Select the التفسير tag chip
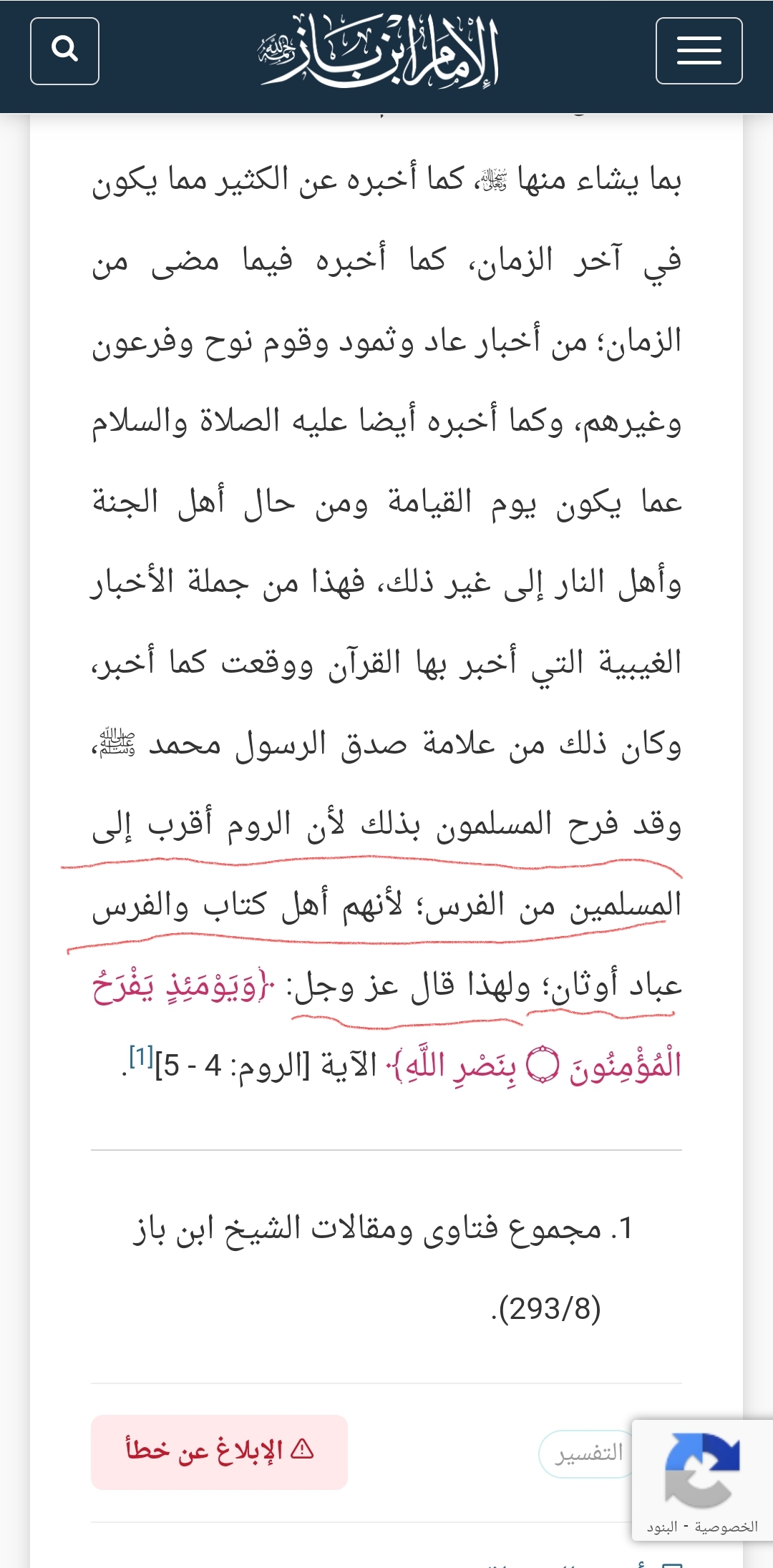 [x=585, y=1453]
